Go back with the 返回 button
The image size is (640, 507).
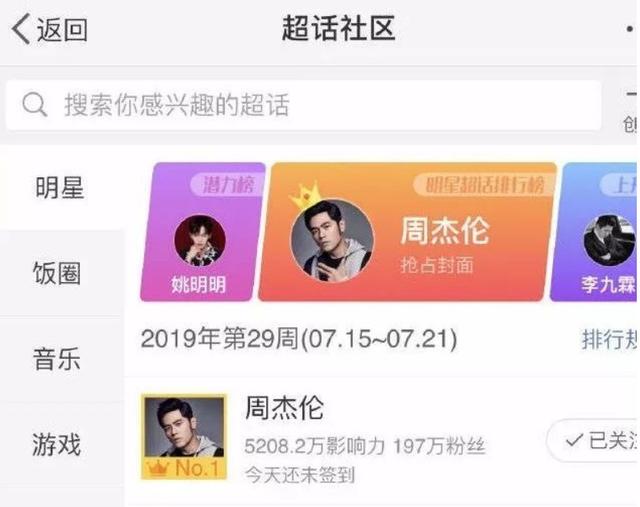(49, 30)
